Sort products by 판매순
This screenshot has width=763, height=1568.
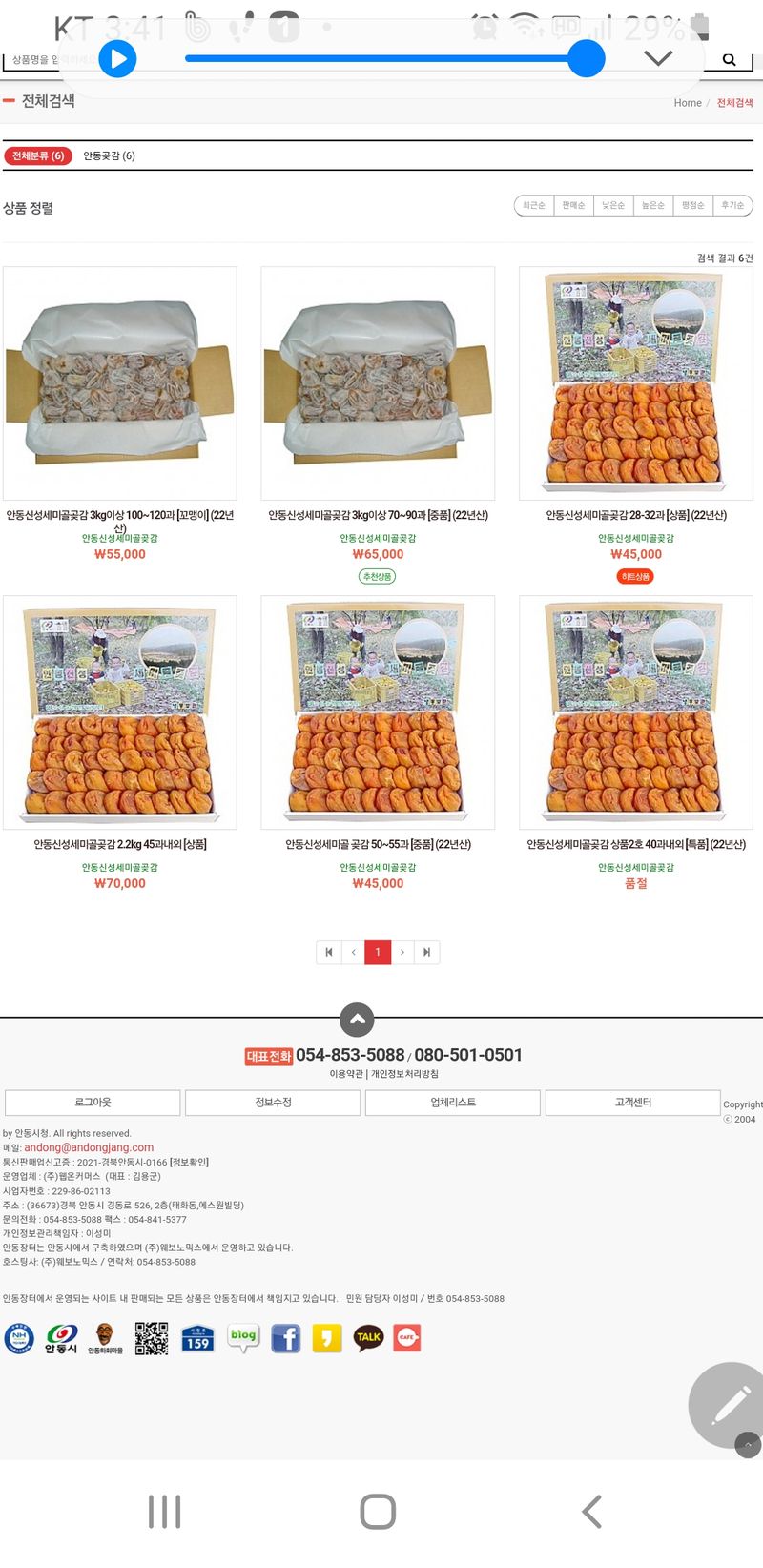coord(573,205)
